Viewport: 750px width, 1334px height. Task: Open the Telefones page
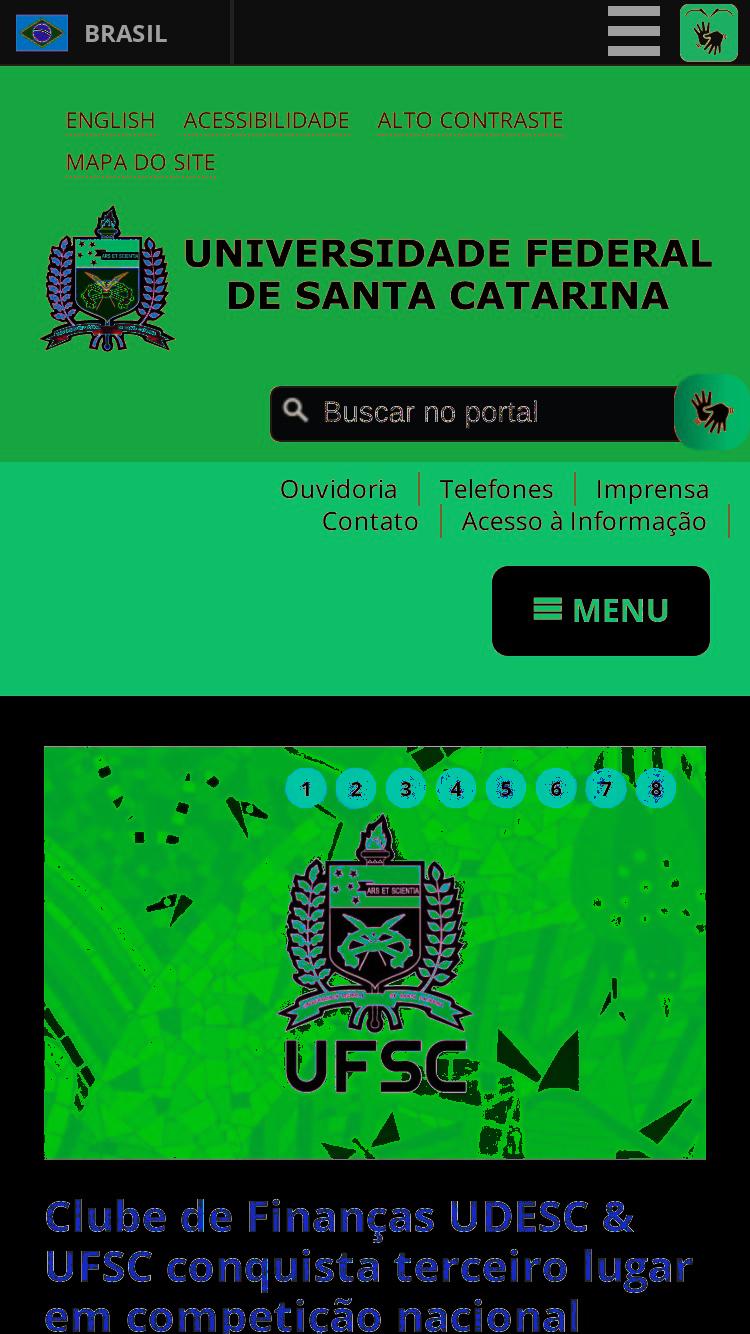(x=496, y=489)
